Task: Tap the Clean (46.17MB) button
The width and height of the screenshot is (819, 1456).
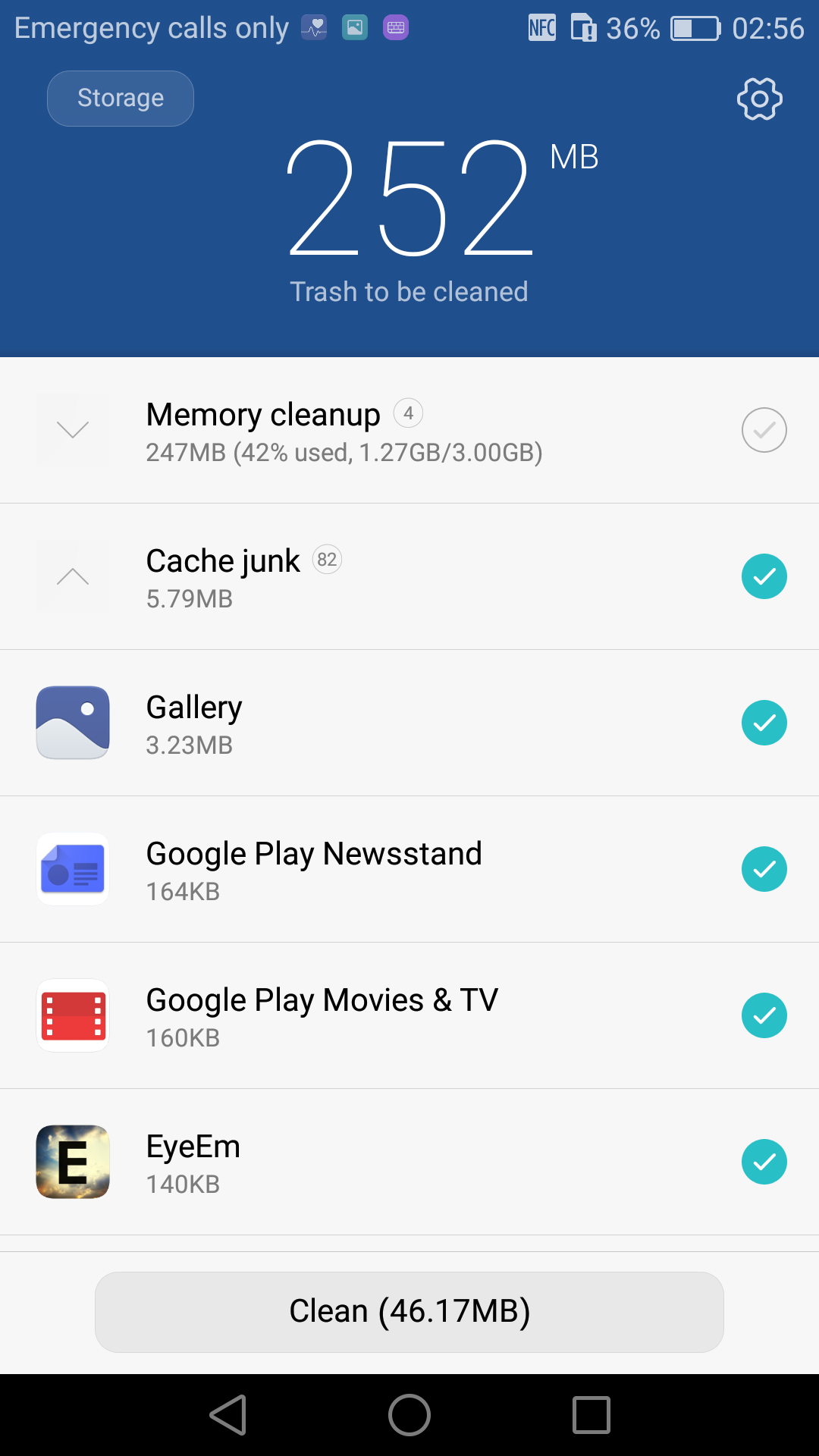Action: click(x=409, y=1312)
